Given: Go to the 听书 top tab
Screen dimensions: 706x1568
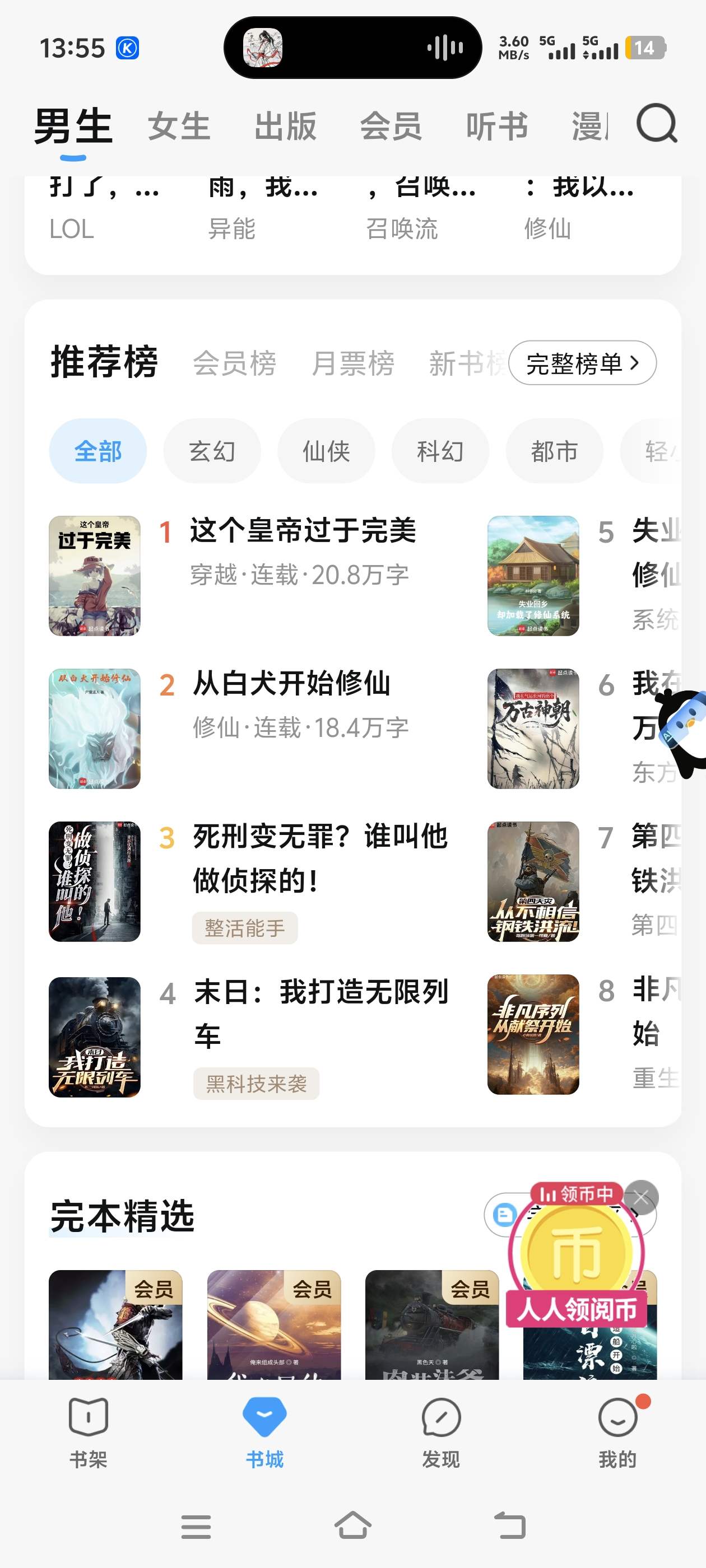Looking at the screenshot, I should point(497,127).
